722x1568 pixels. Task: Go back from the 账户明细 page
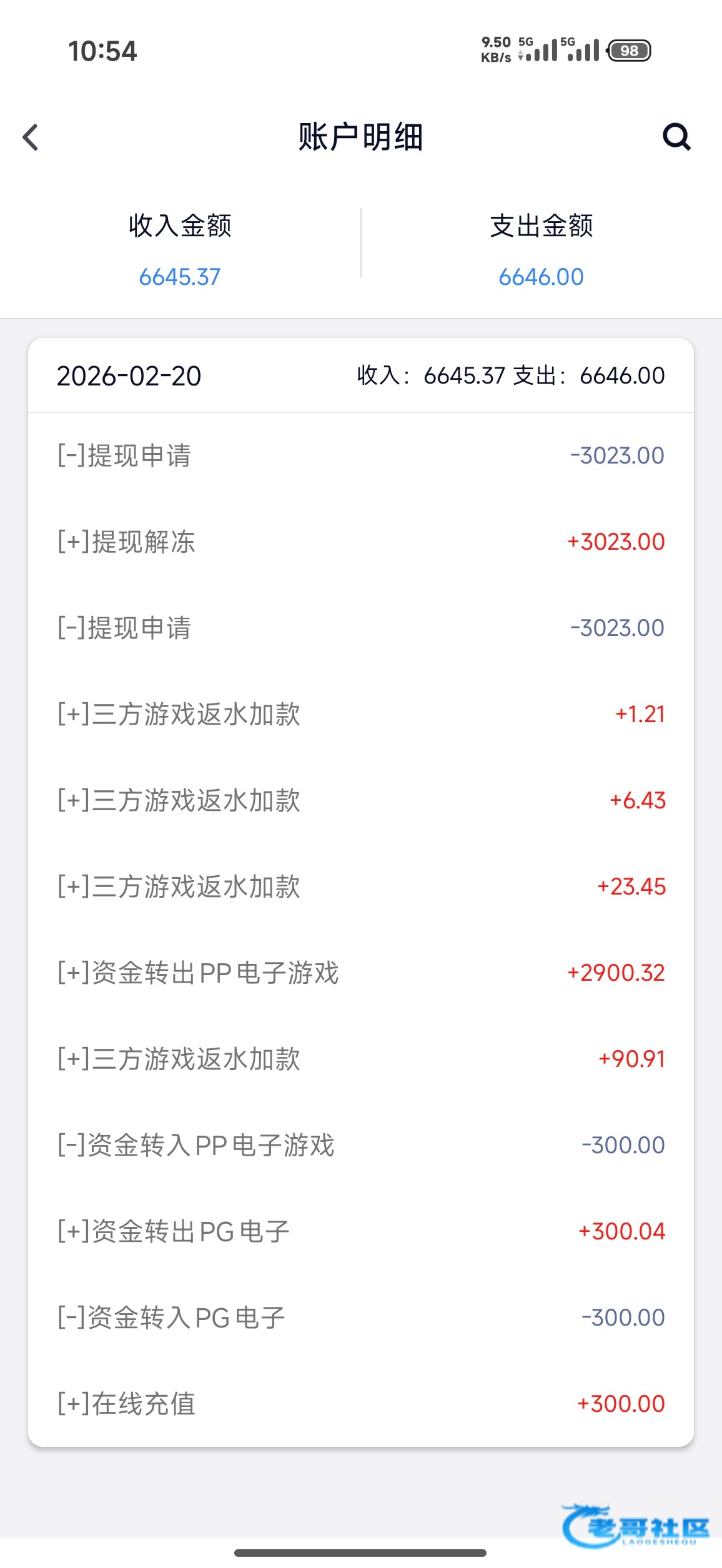tap(31, 137)
